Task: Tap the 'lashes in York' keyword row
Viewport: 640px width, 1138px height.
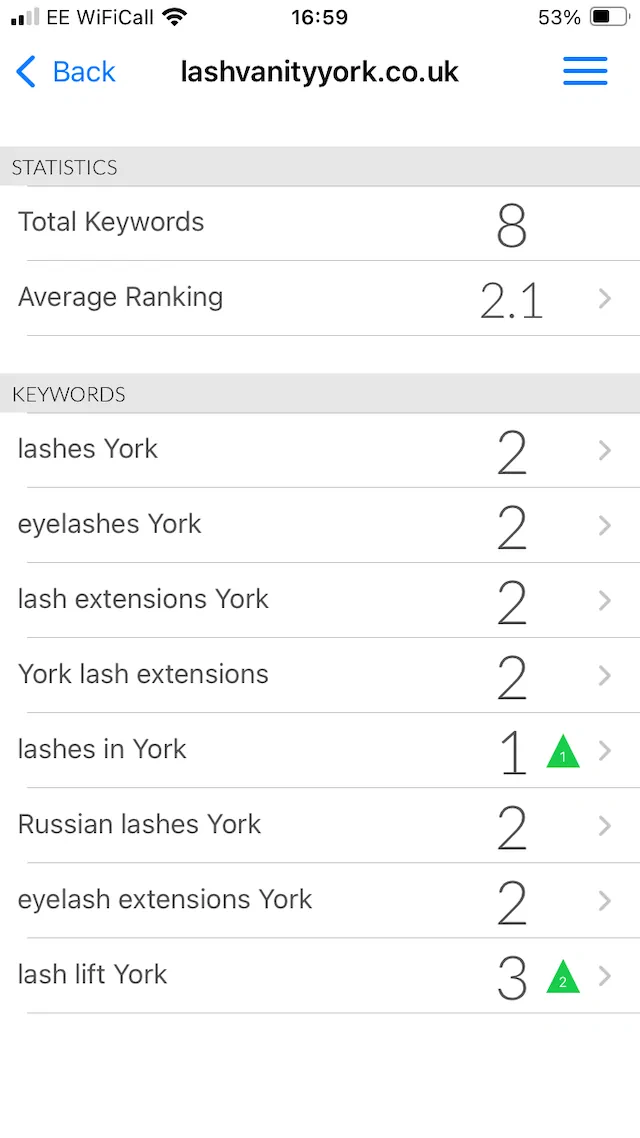Action: [320, 750]
